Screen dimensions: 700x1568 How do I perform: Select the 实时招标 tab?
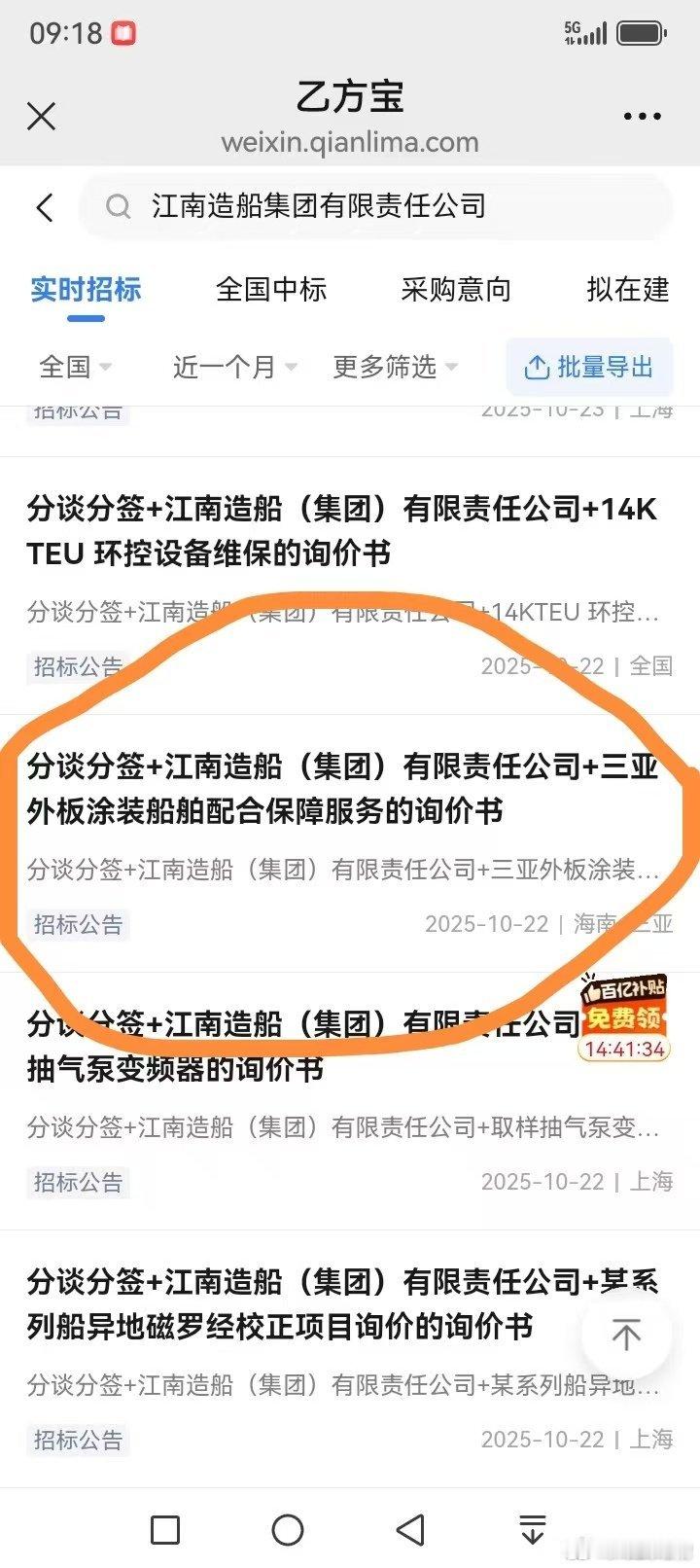click(86, 289)
